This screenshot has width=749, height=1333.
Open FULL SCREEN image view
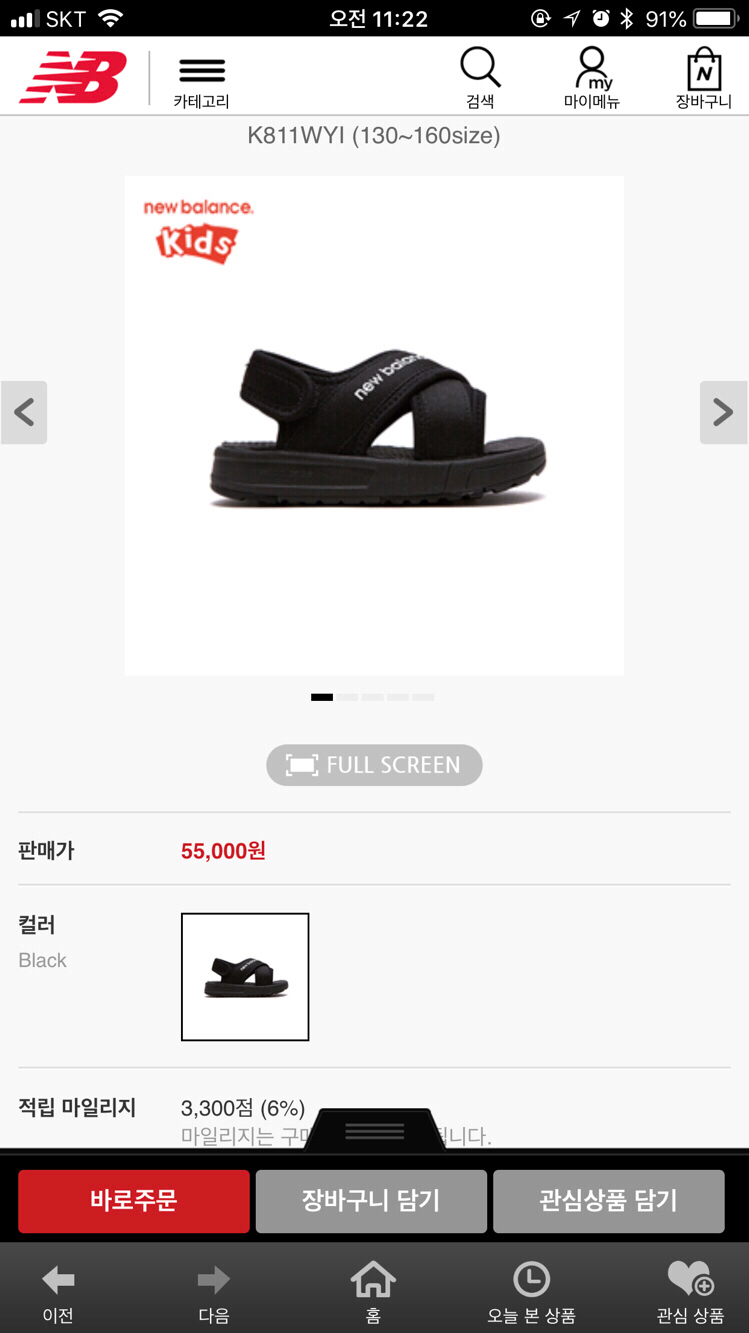(373, 764)
